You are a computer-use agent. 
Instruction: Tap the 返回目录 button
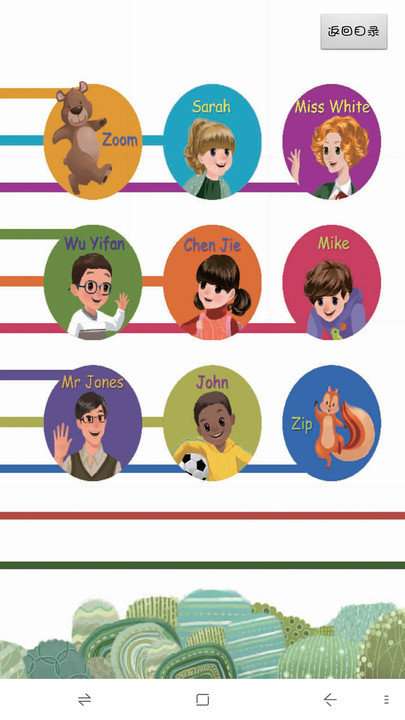354,31
